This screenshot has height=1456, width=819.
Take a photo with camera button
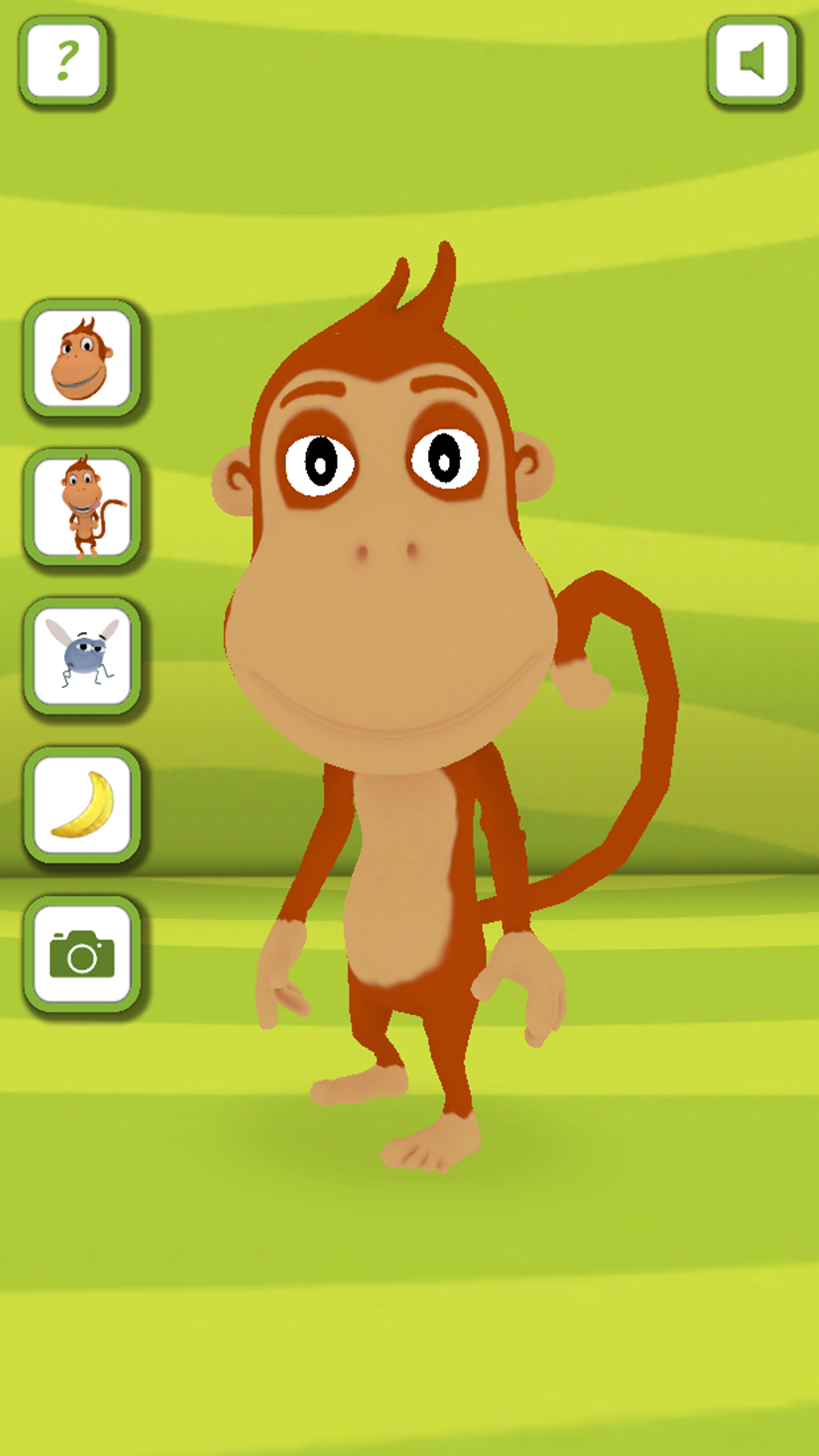tap(82, 954)
